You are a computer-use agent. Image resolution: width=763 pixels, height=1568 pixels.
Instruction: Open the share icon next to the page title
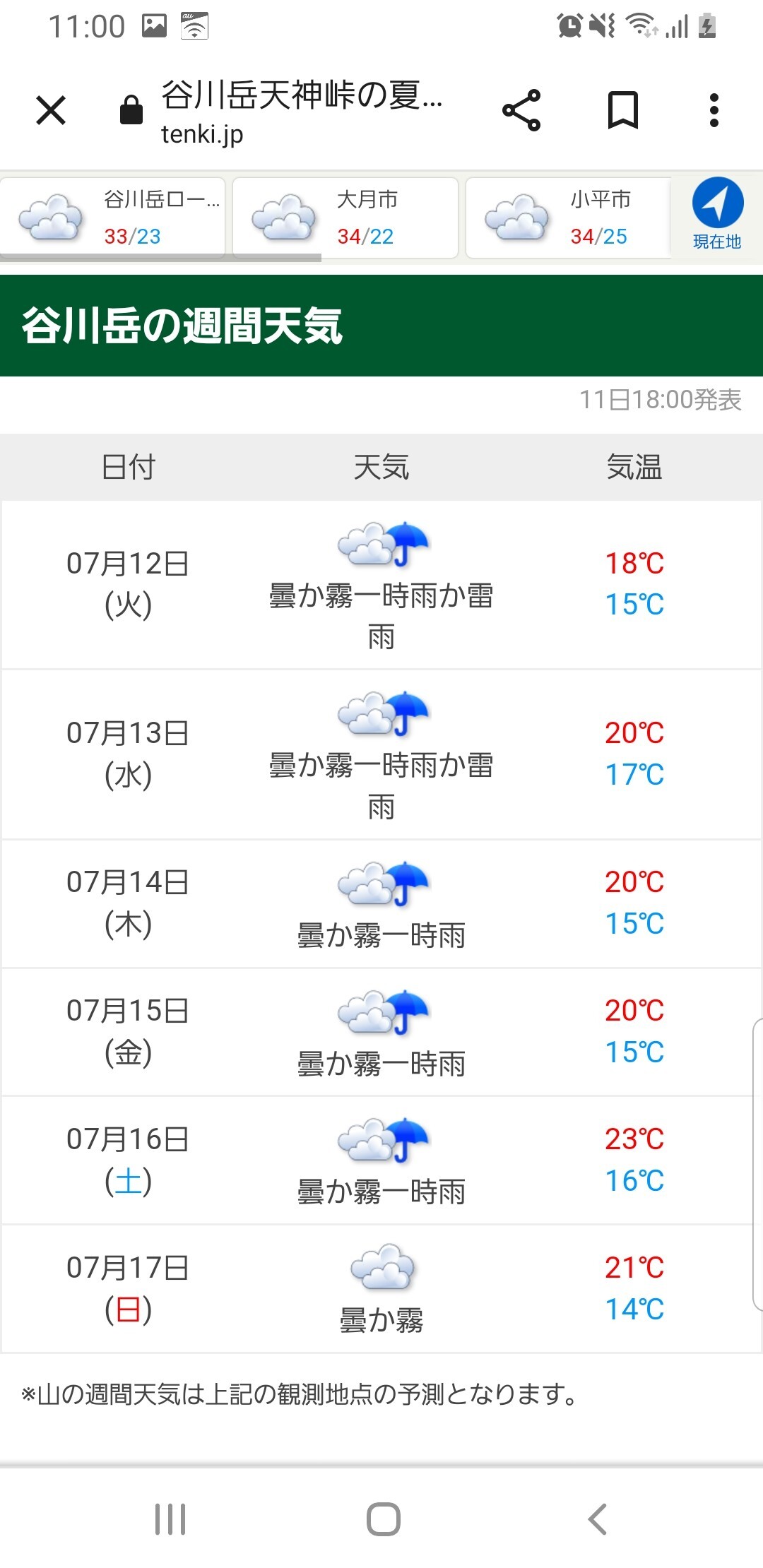(x=521, y=109)
